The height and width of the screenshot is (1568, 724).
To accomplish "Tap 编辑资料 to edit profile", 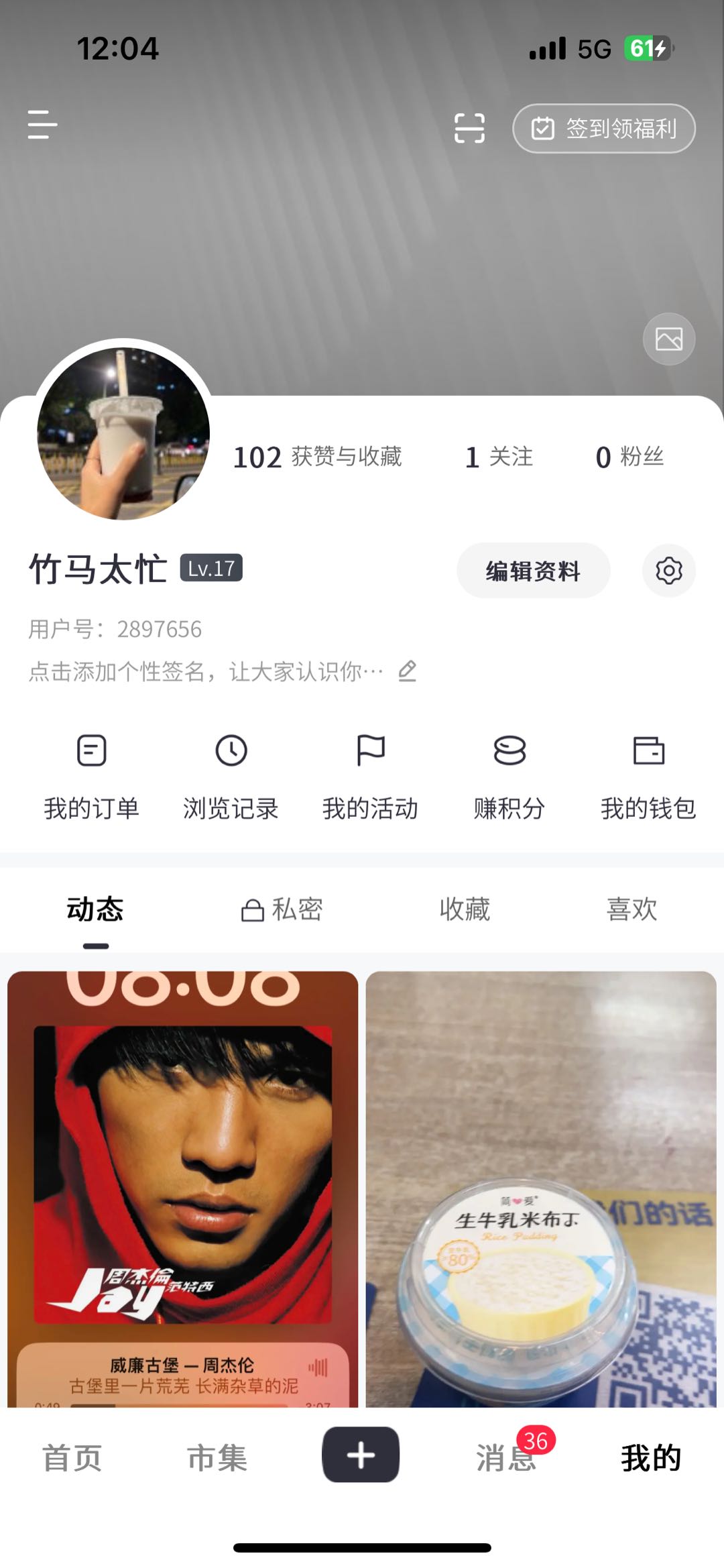I will [533, 571].
